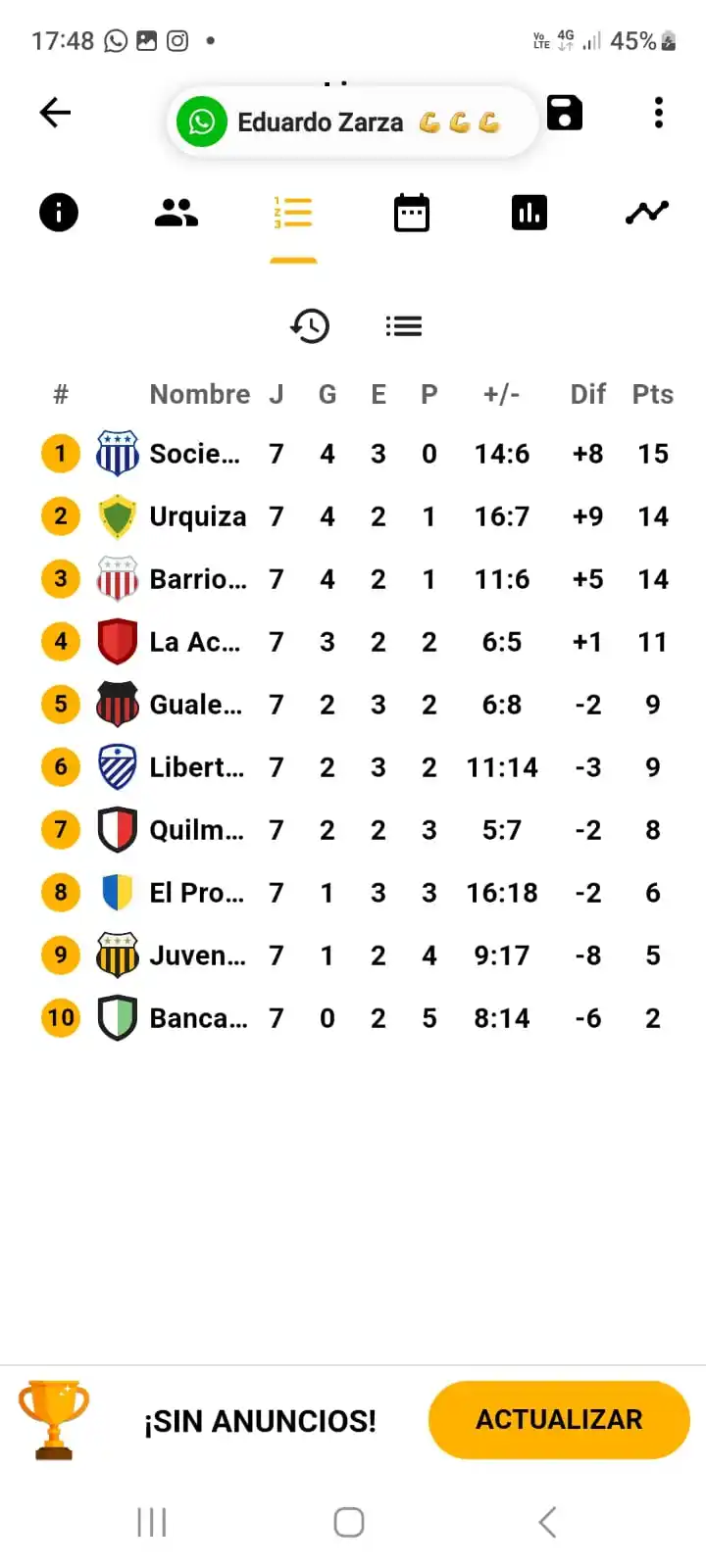This screenshot has width=706, height=1568.
Task: Open recent apps with the recents key
Action: tap(151, 1522)
